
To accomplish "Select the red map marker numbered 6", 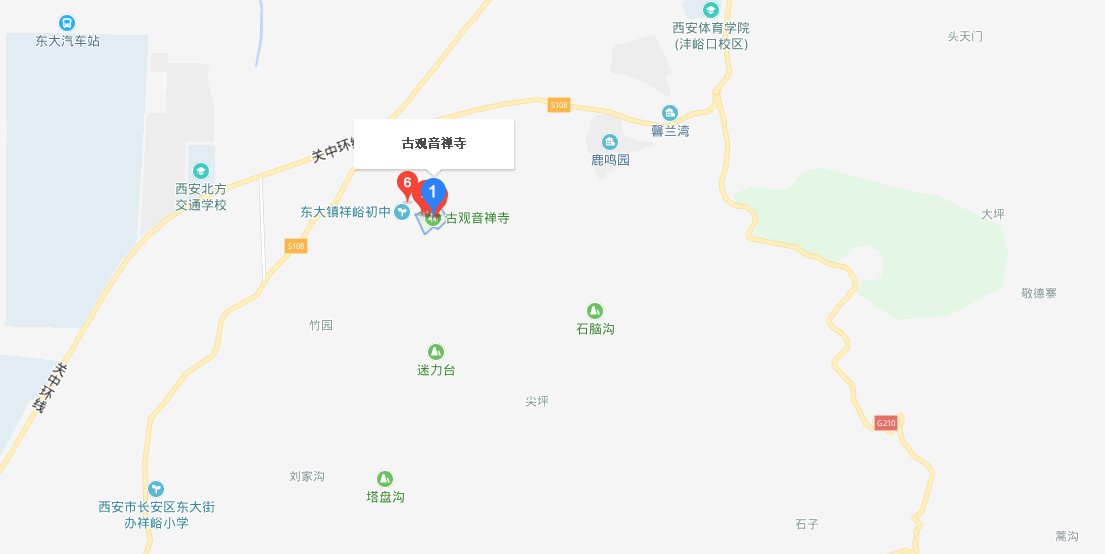I will 407,184.
